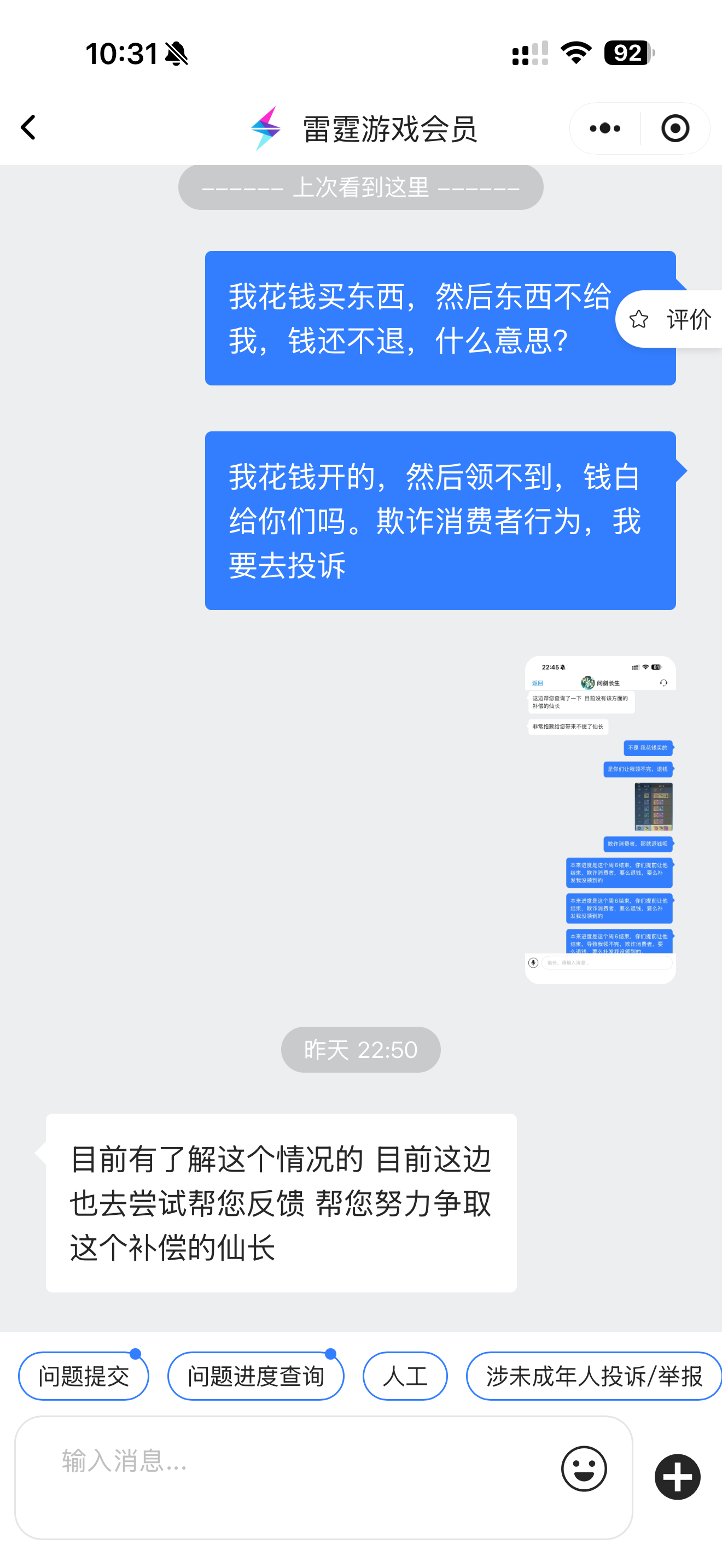Image resolution: width=722 pixels, height=1568 pixels.
Task: Open the 问题提交 quick menu option
Action: [83, 1376]
